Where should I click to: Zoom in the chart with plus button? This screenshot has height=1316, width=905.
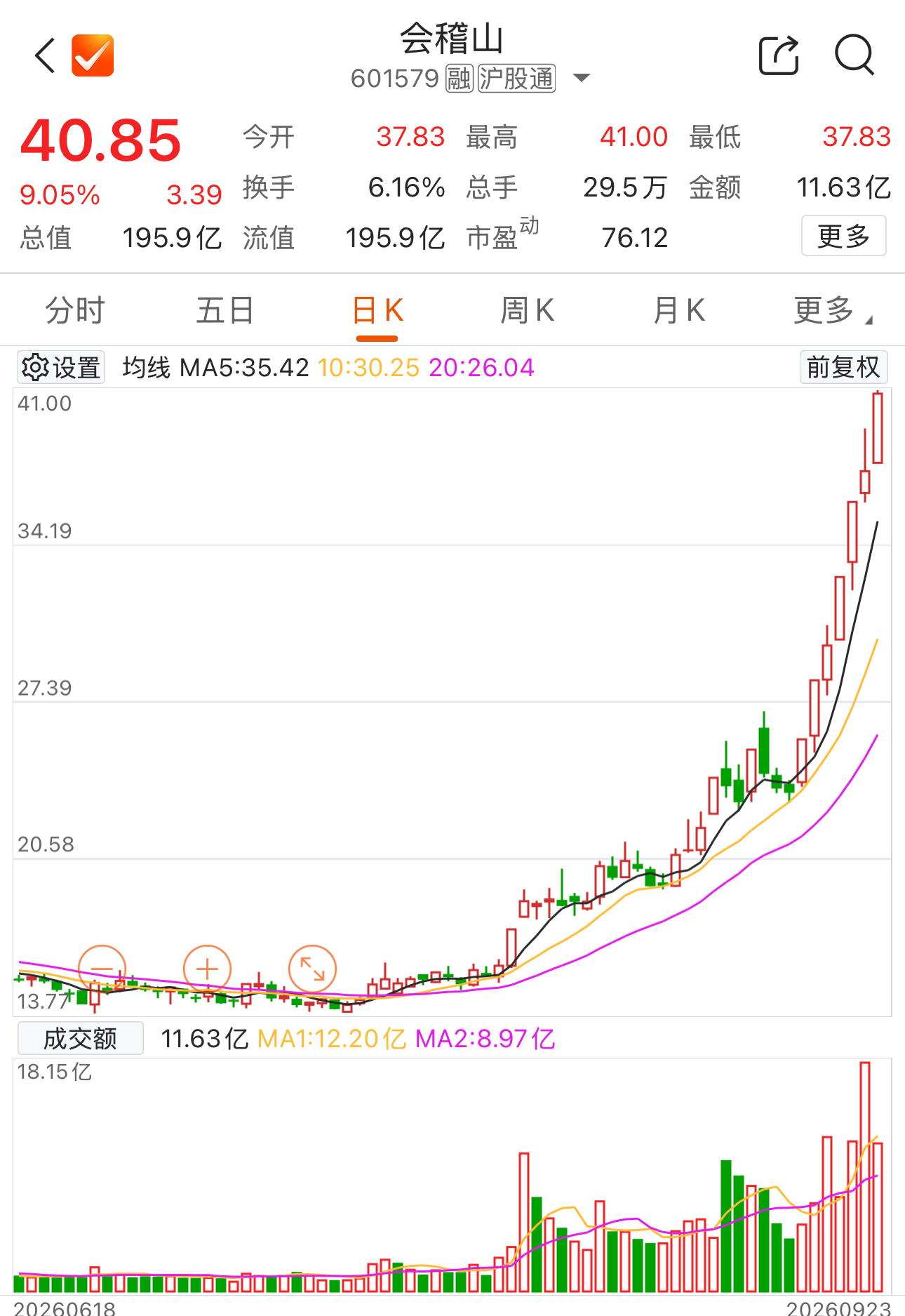[x=207, y=969]
